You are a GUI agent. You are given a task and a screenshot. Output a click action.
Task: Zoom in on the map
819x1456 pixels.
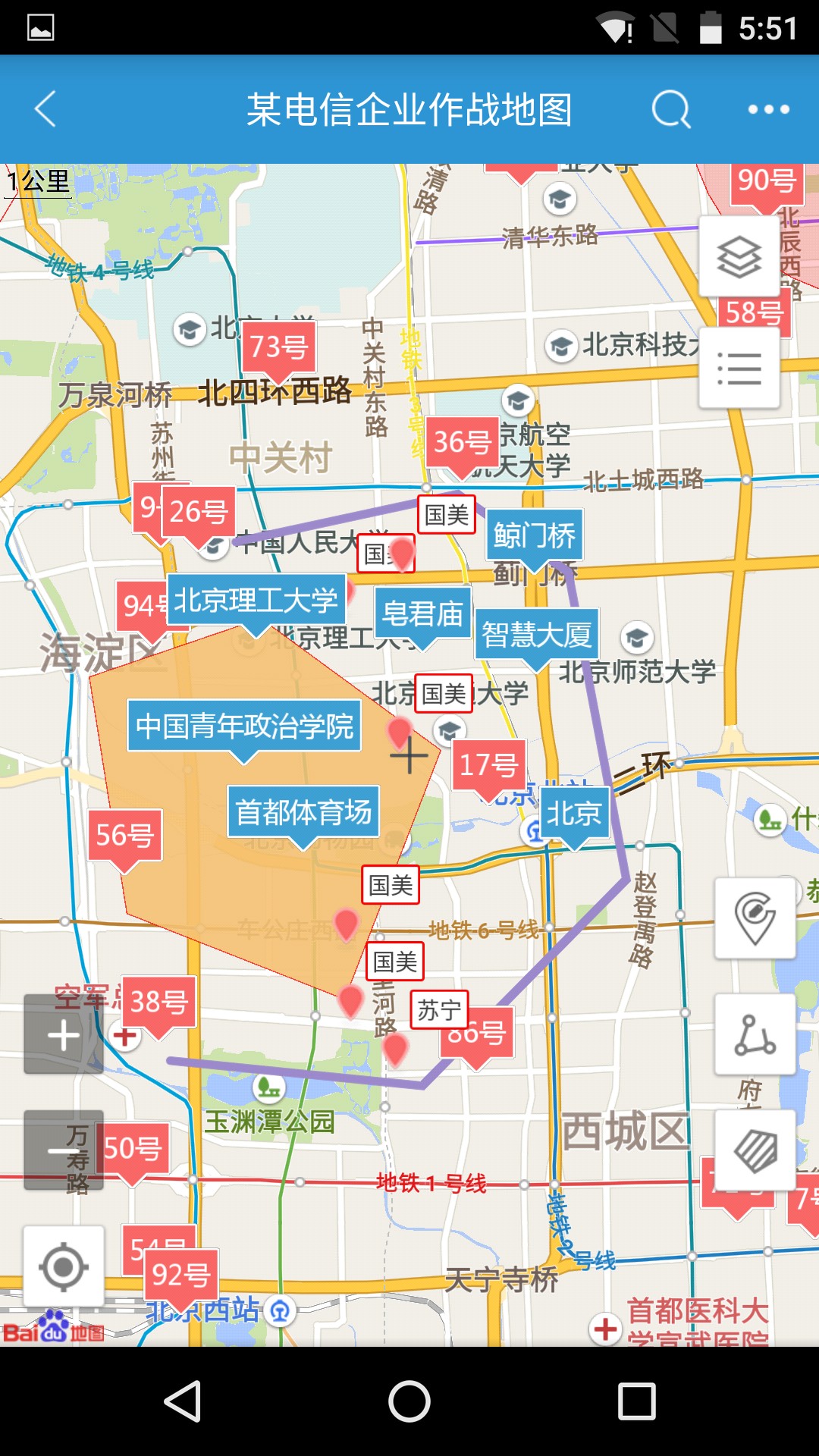[x=63, y=1035]
